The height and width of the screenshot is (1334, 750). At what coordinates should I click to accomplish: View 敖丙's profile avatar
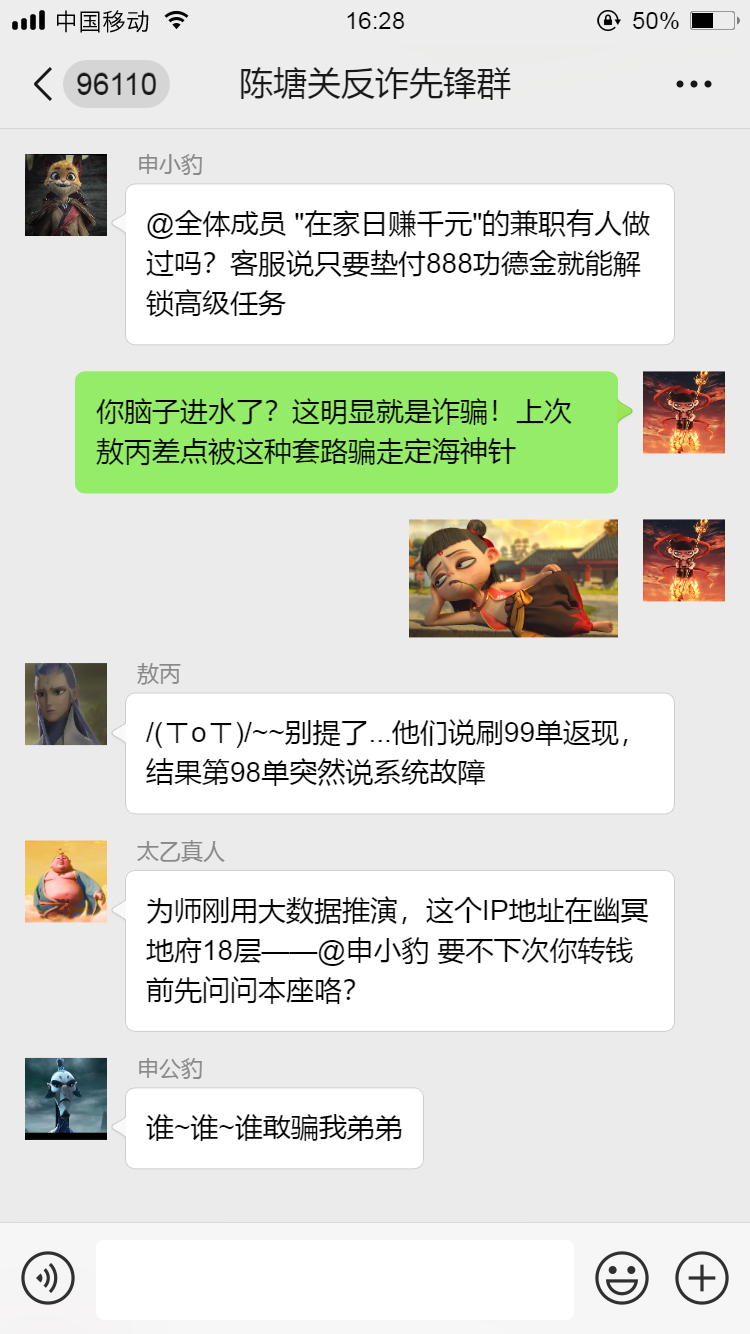[x=66, y=704]
